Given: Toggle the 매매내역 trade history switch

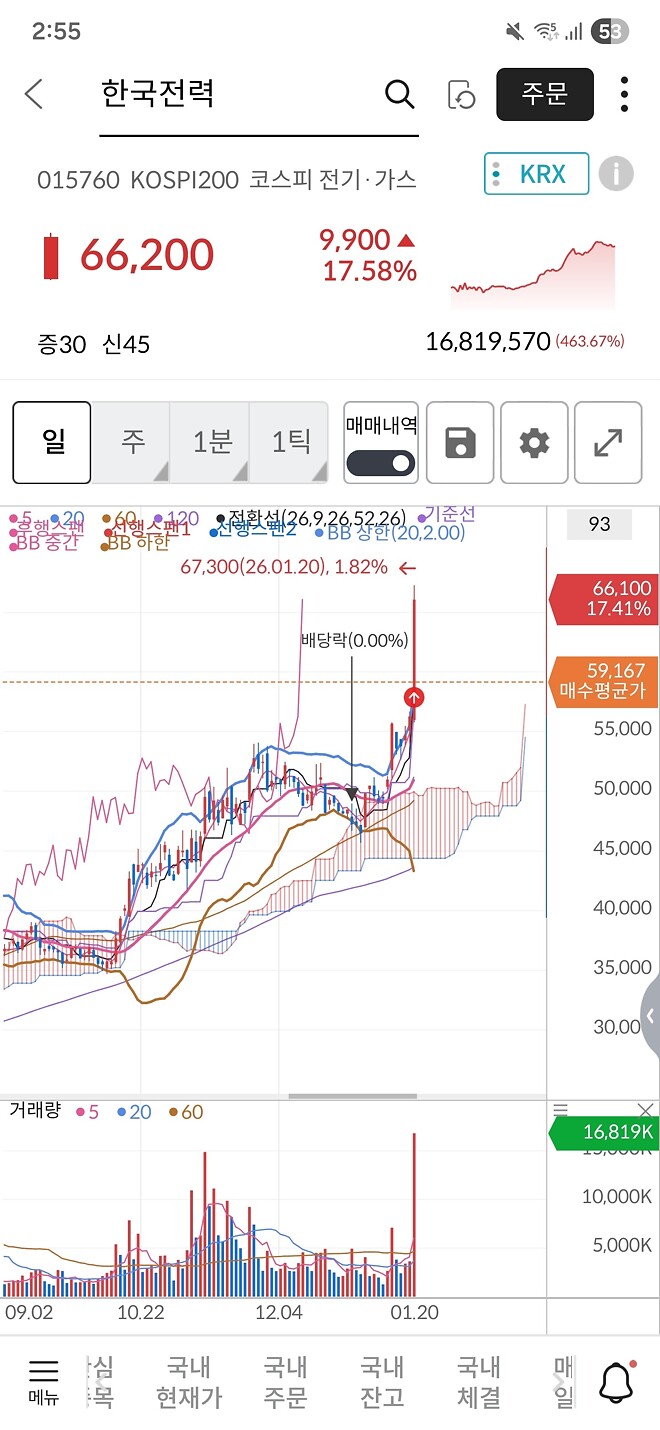Looking at the screenshot, I should (381, 463).
